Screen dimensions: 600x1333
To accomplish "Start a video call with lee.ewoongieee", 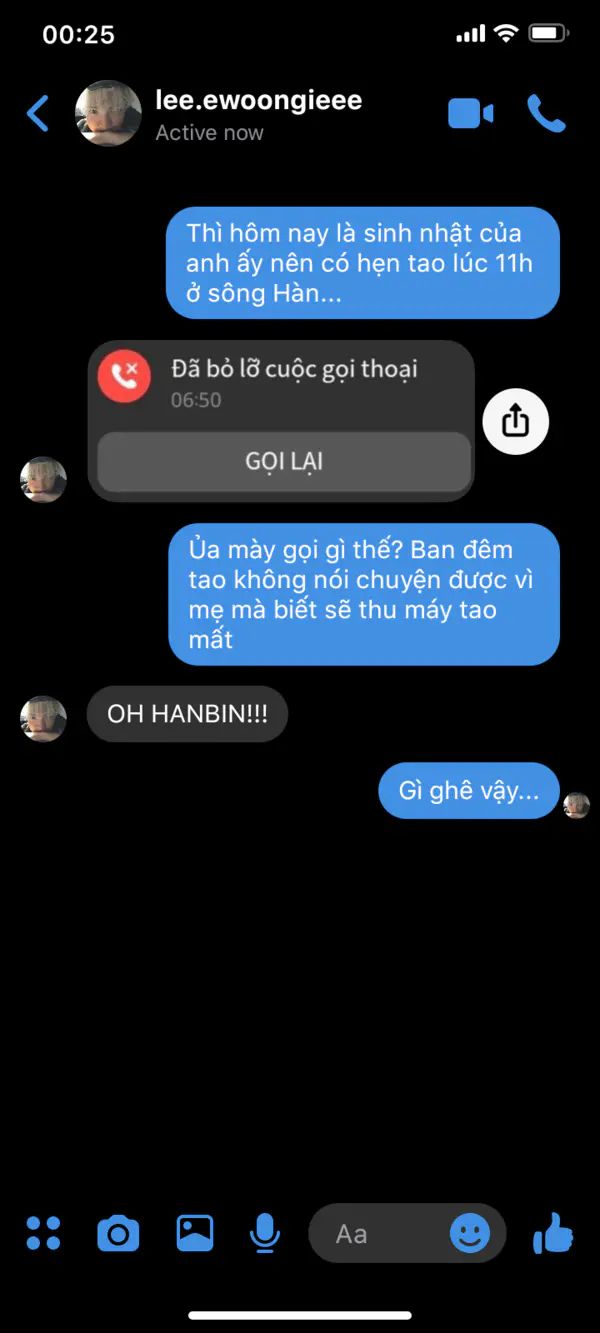I will pos(470,114).
